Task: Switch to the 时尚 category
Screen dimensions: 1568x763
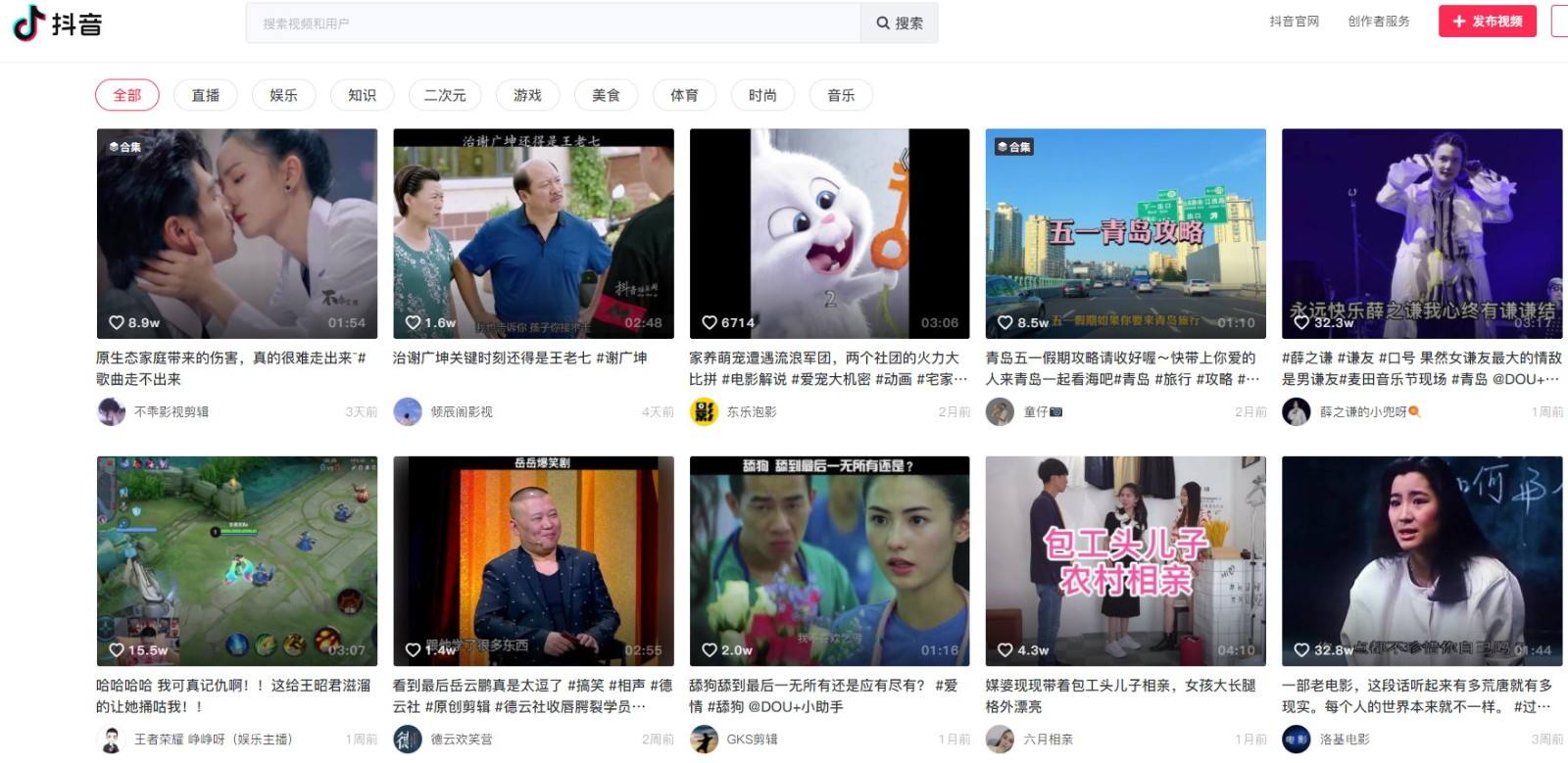Action: (762, 95)
